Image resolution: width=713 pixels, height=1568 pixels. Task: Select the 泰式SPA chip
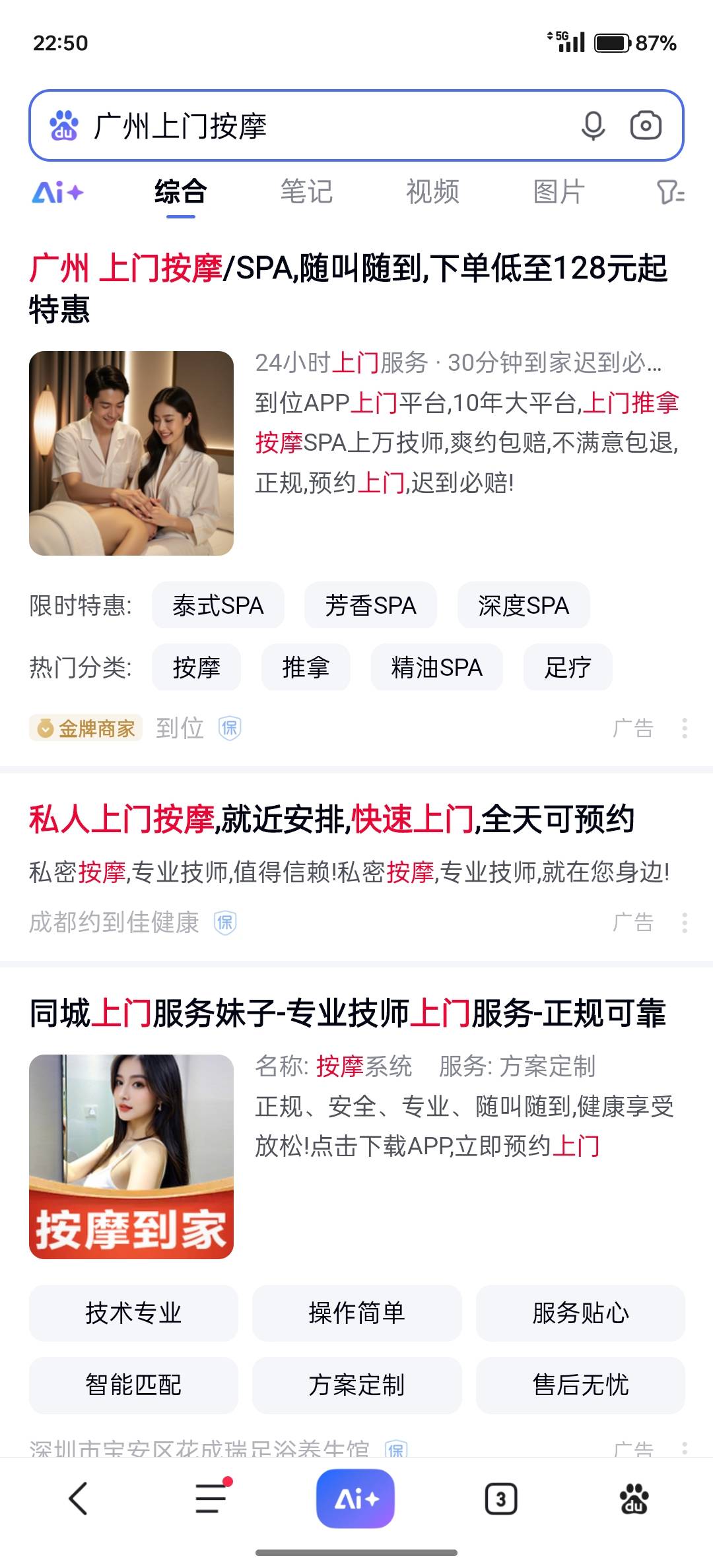click(x=218, y=605)
